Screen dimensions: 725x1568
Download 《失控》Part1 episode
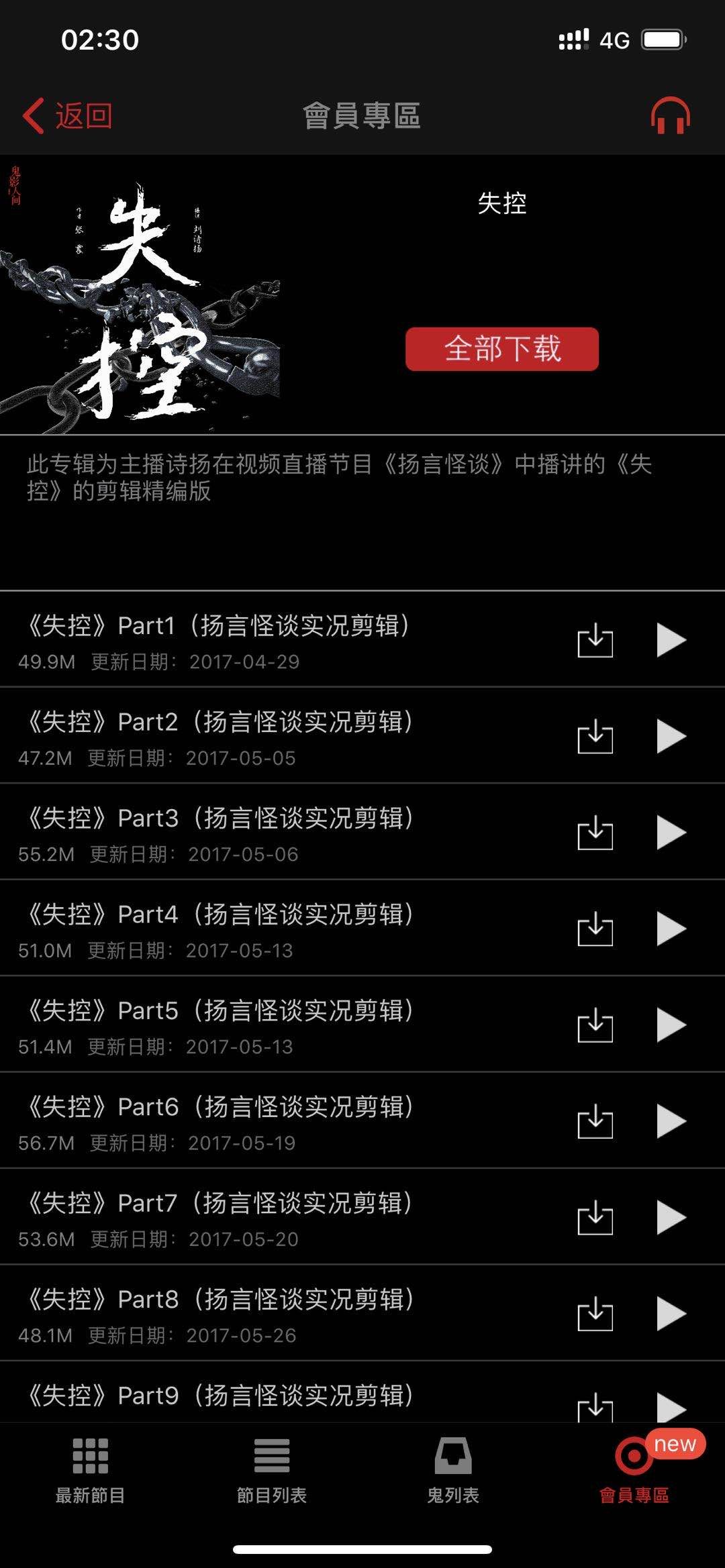pyautogui.click(x=595, y=640)
